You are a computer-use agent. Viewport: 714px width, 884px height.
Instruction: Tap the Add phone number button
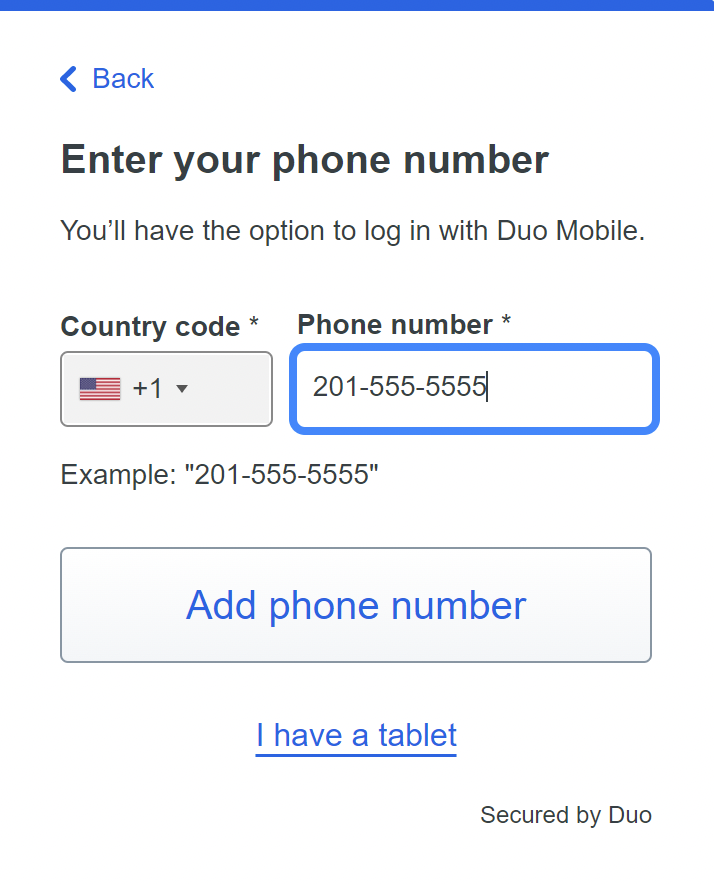tap(356, 605)
